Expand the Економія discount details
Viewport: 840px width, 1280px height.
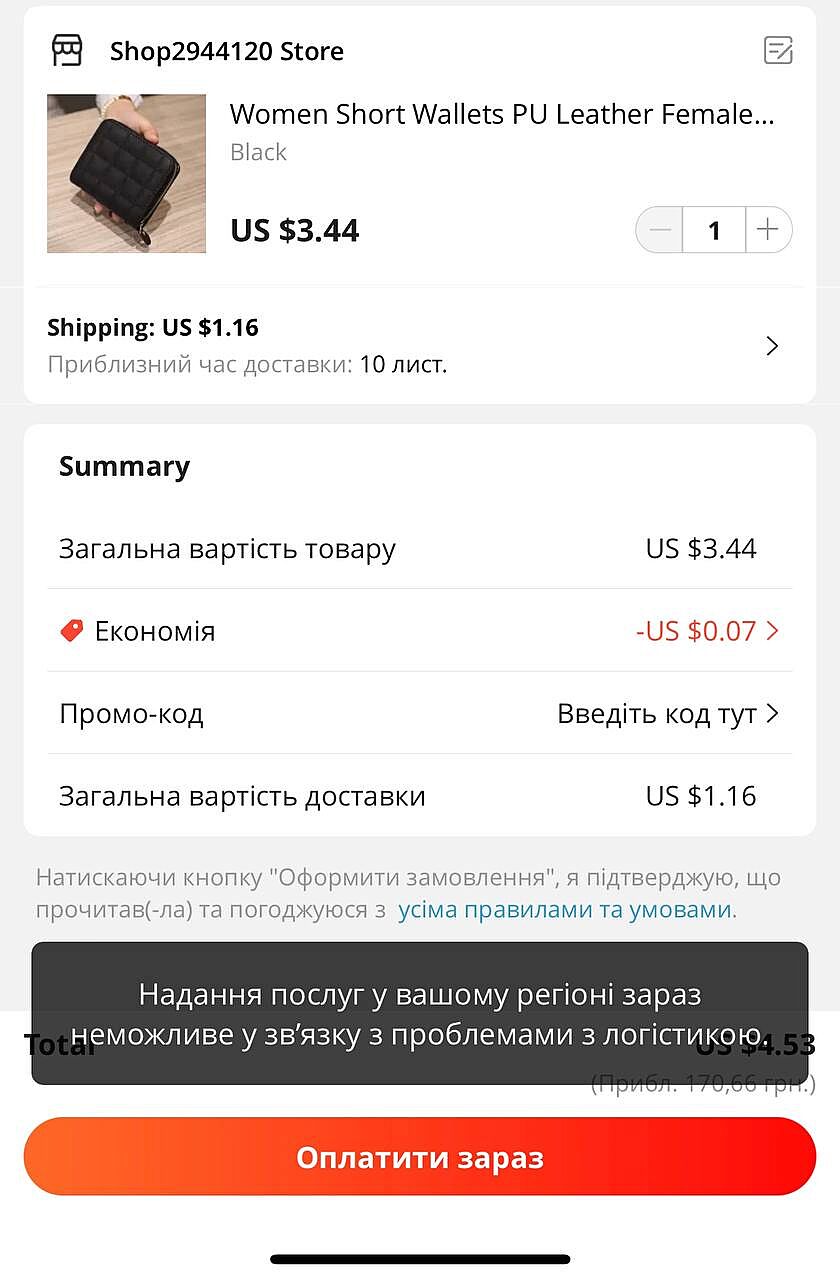click(x=708, y=631)
